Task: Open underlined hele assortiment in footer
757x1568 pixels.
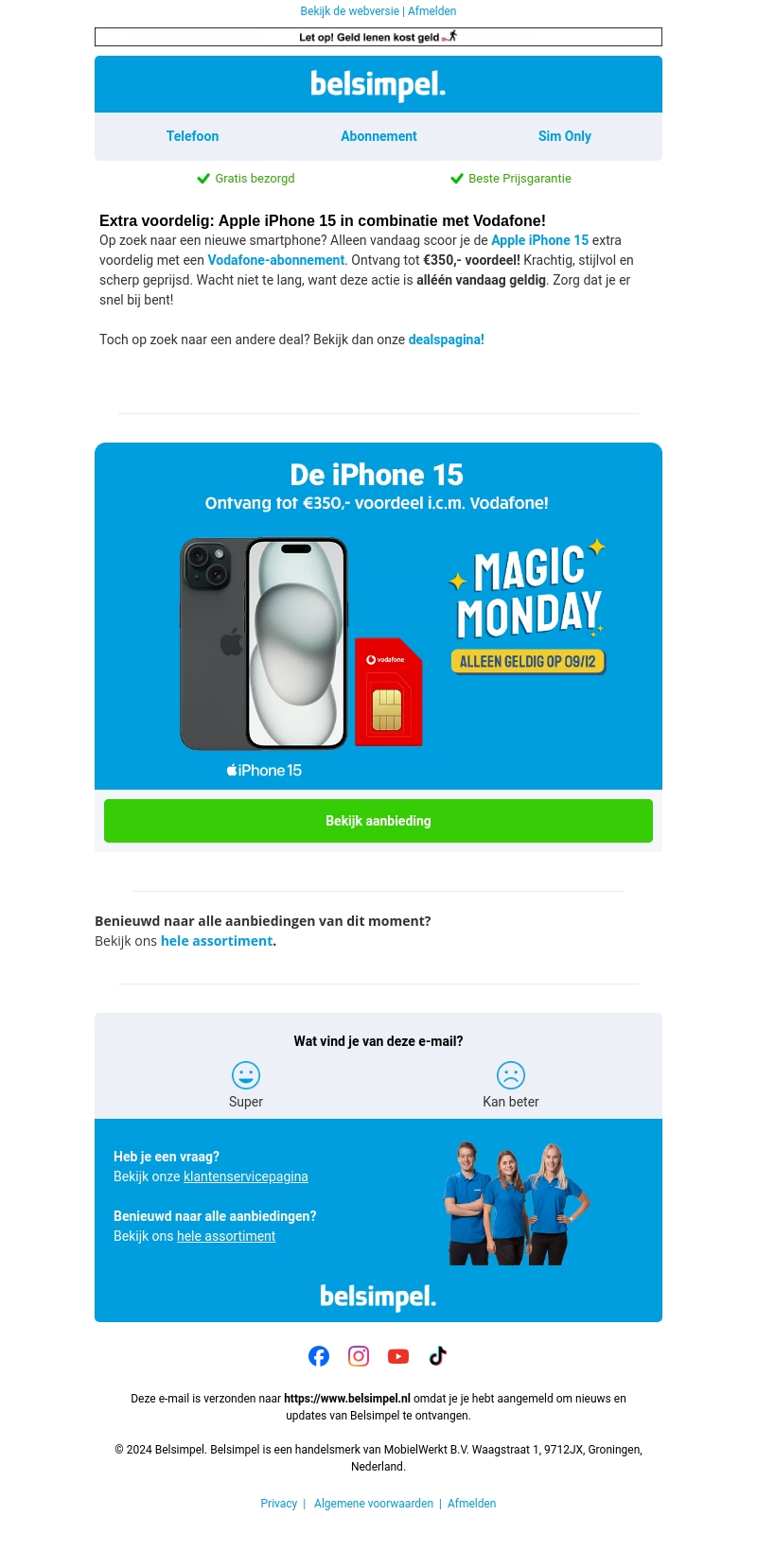Action: (x=226, y=1236)
